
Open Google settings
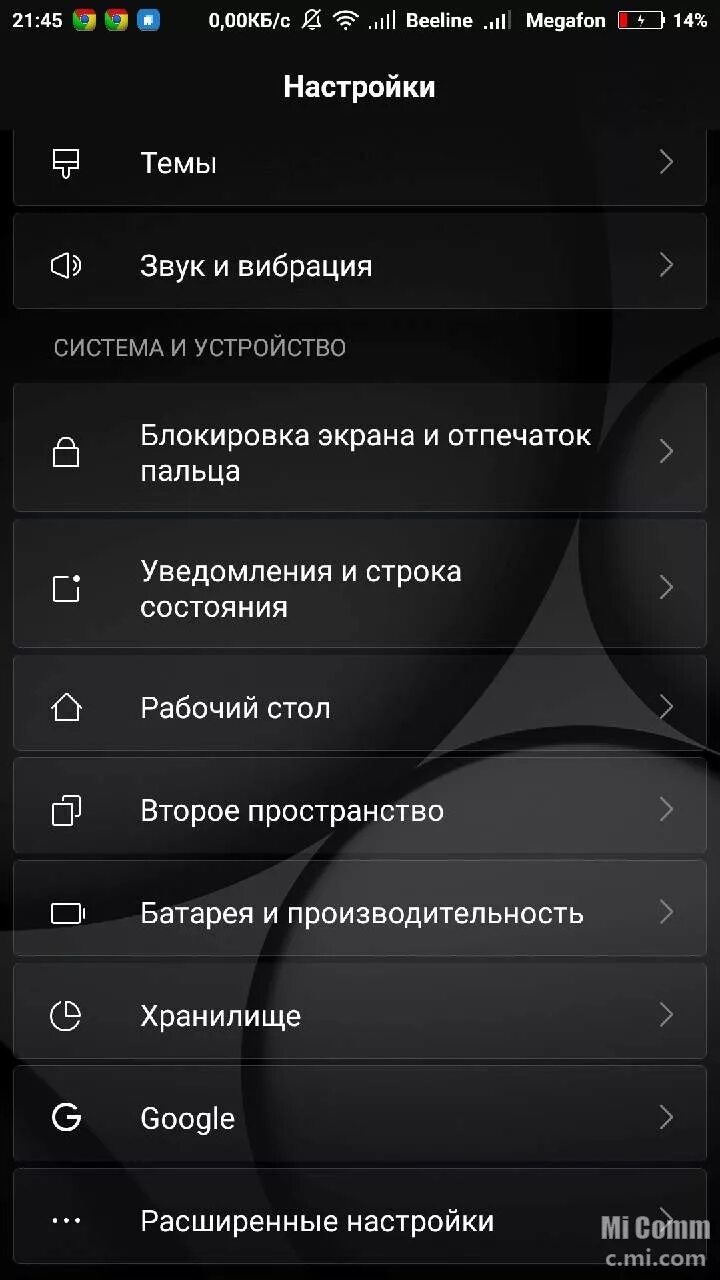pos(359,1118)
